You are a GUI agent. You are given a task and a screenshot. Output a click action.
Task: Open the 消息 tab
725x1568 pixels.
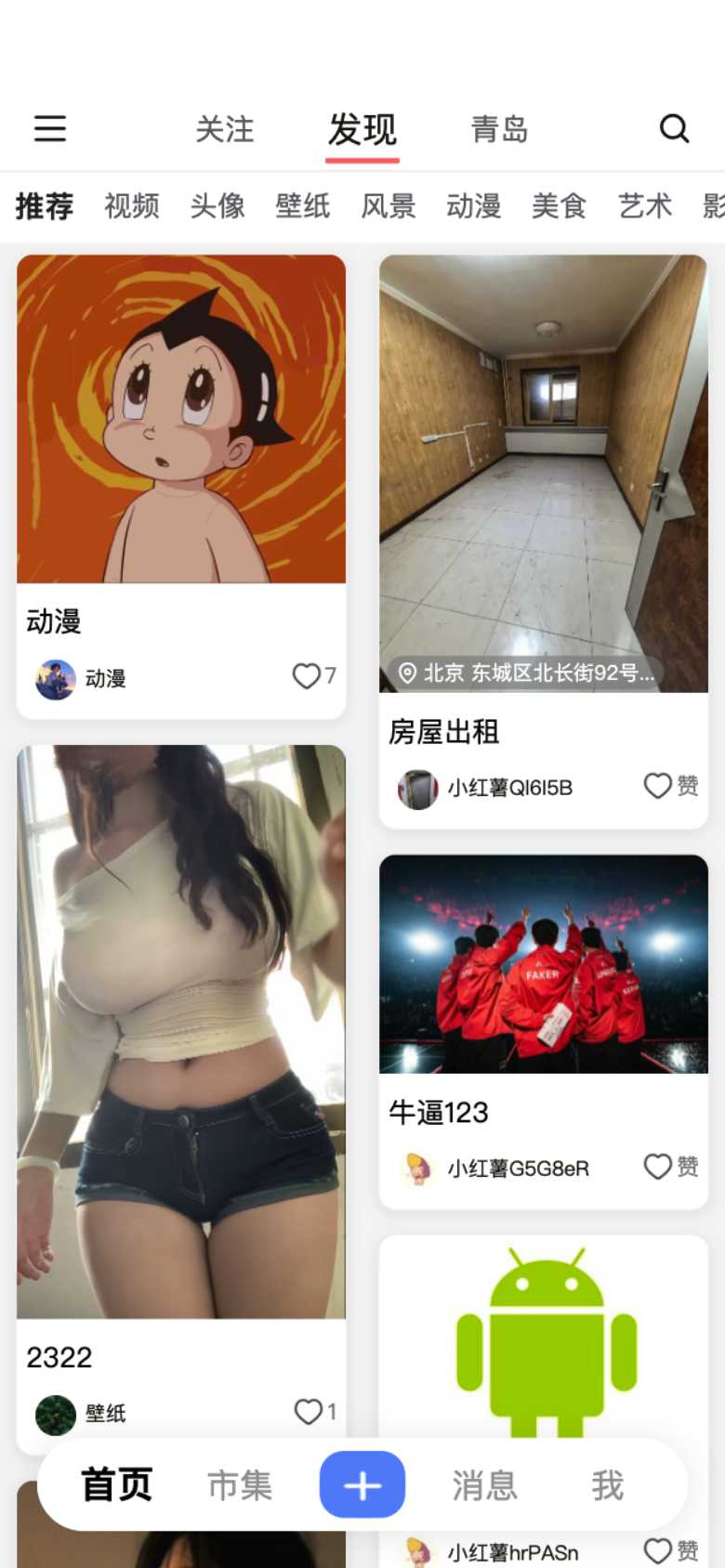(484, 1485)
